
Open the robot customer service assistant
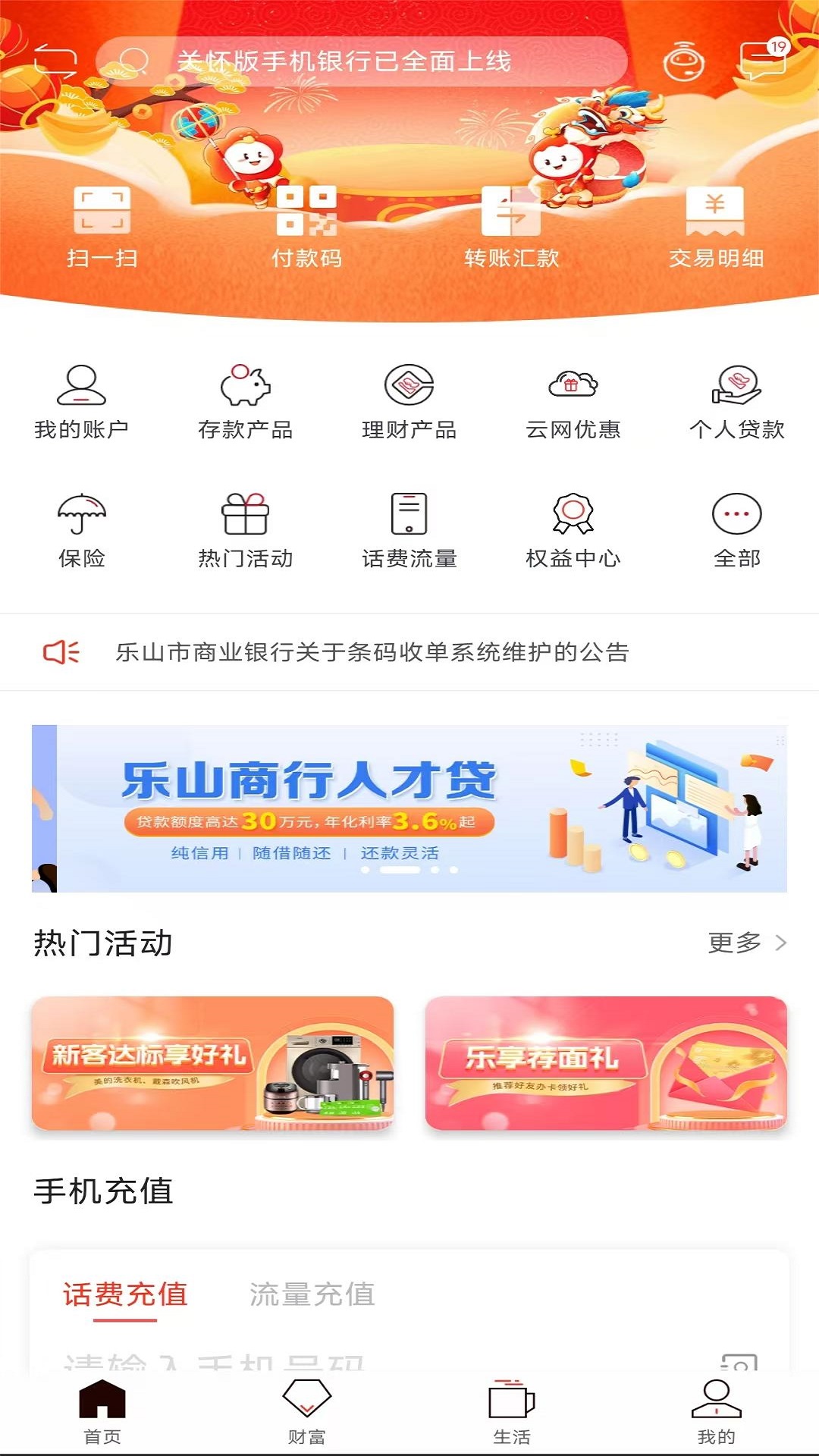685,62
